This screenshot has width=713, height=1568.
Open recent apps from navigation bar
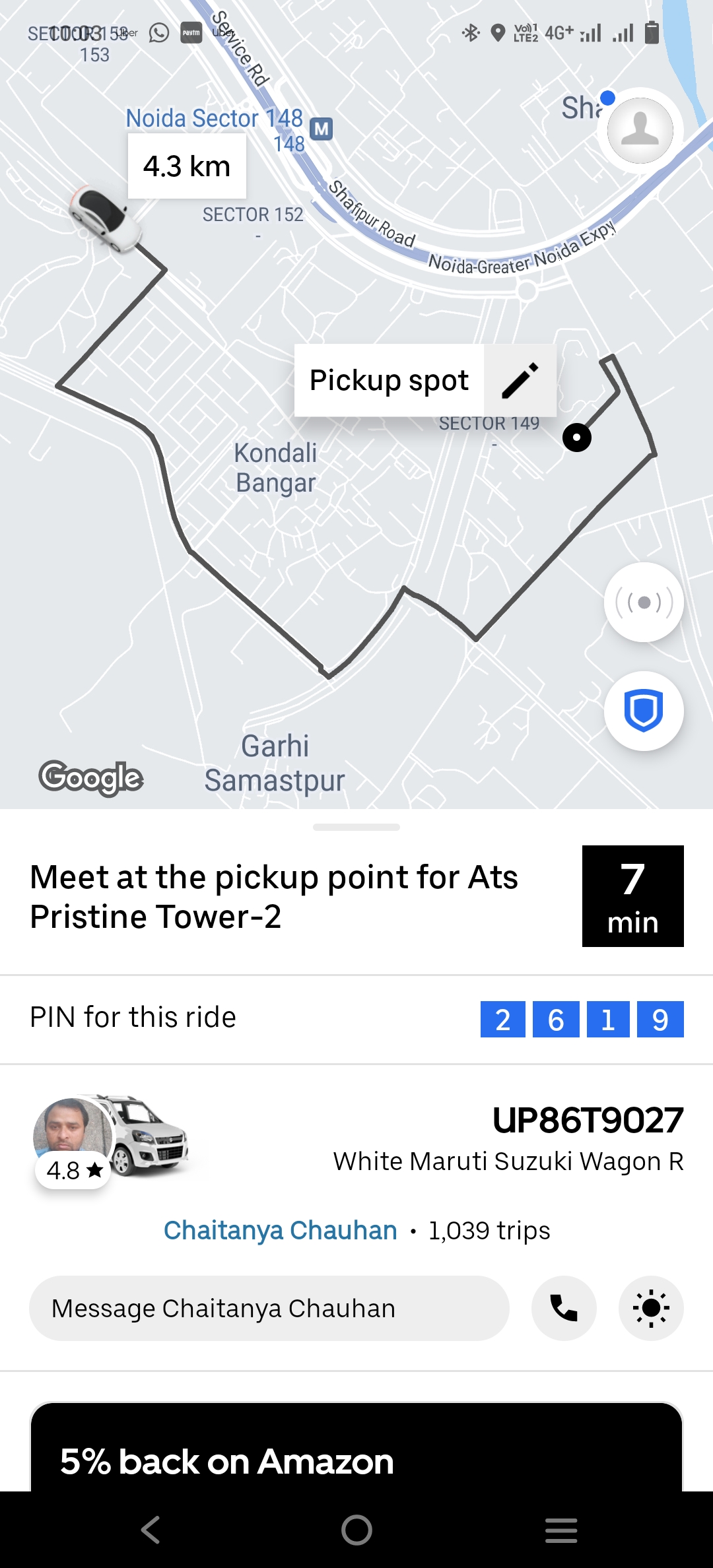[561, 1530]
